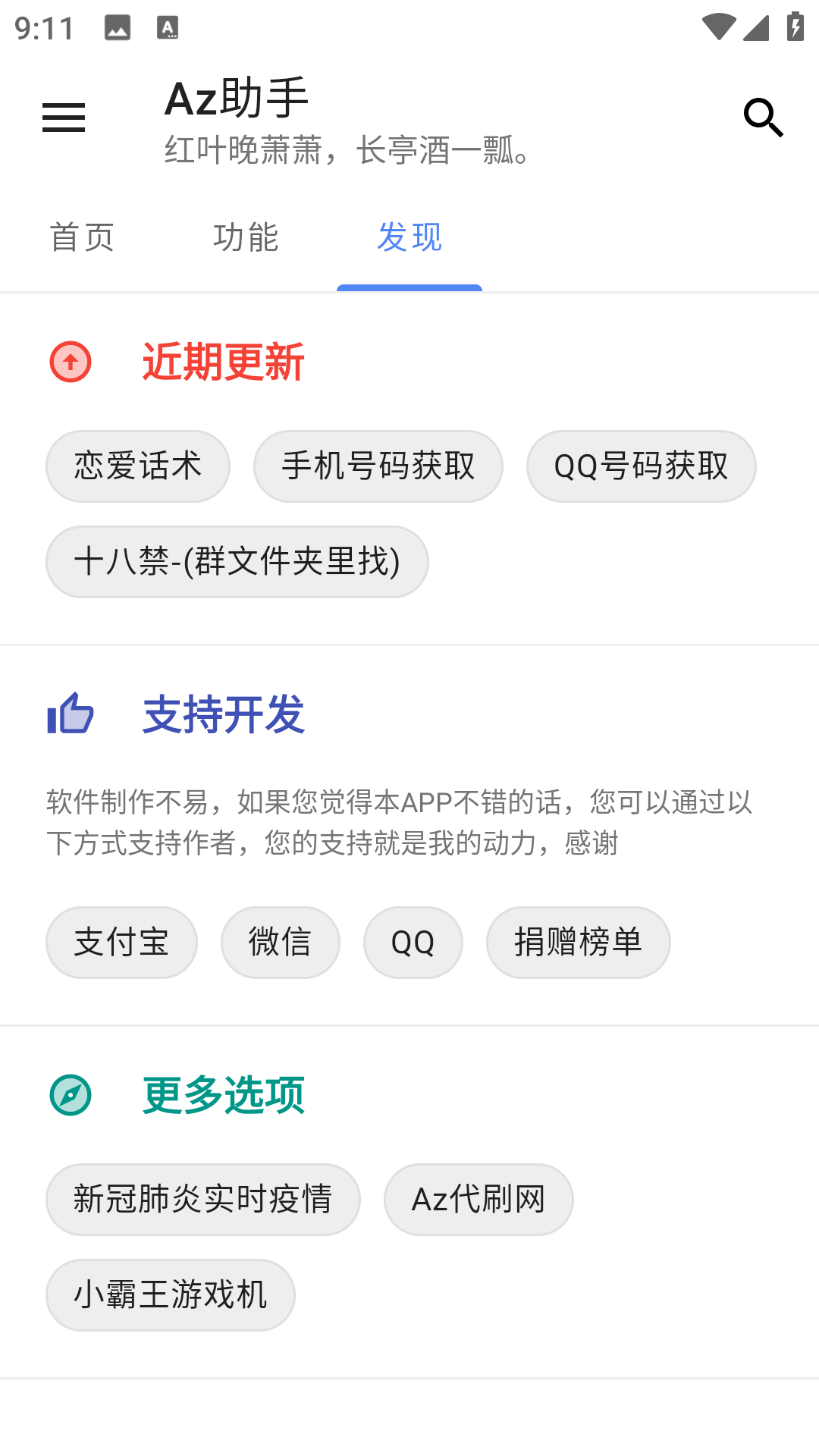Select QQ号码获取 chip
The height and width of the screenshot is (1456, 819).
641,466
